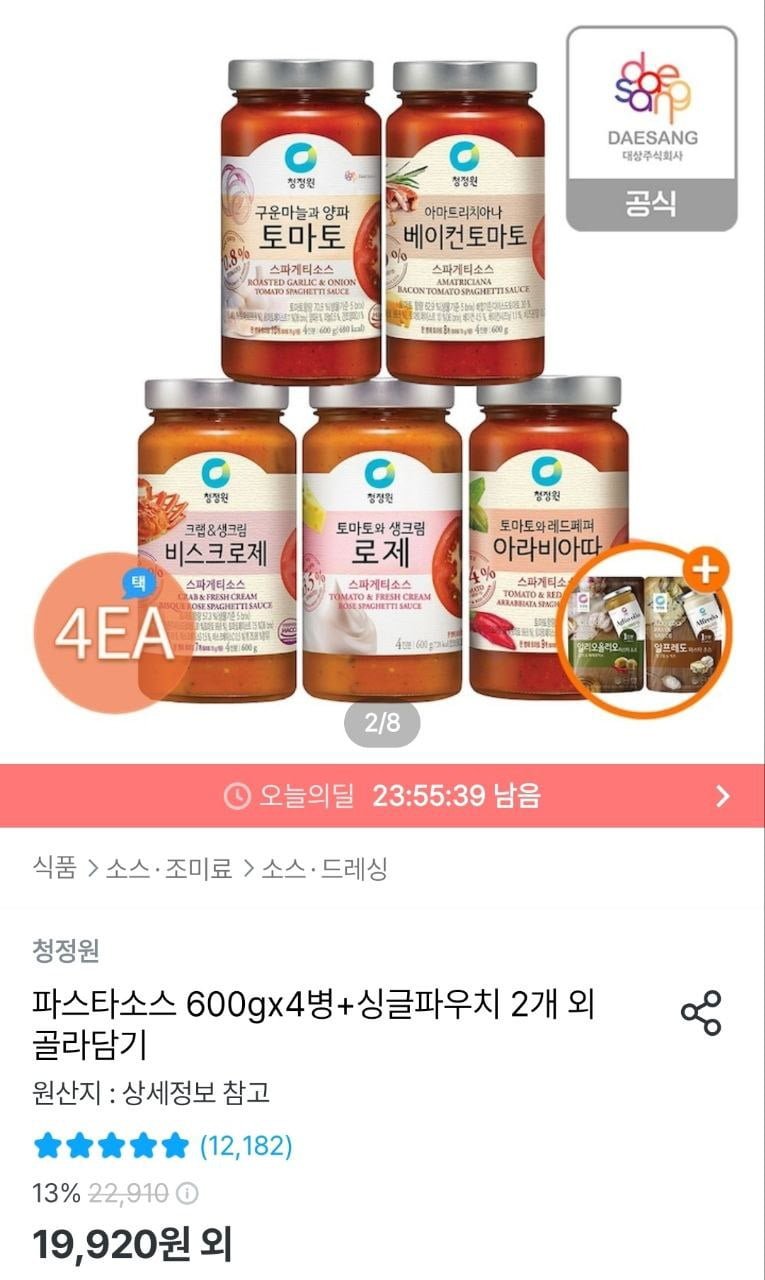765x1280 pixels.
Task: Open the 식품 category breadcrumb
Action: tap(54, 868)
